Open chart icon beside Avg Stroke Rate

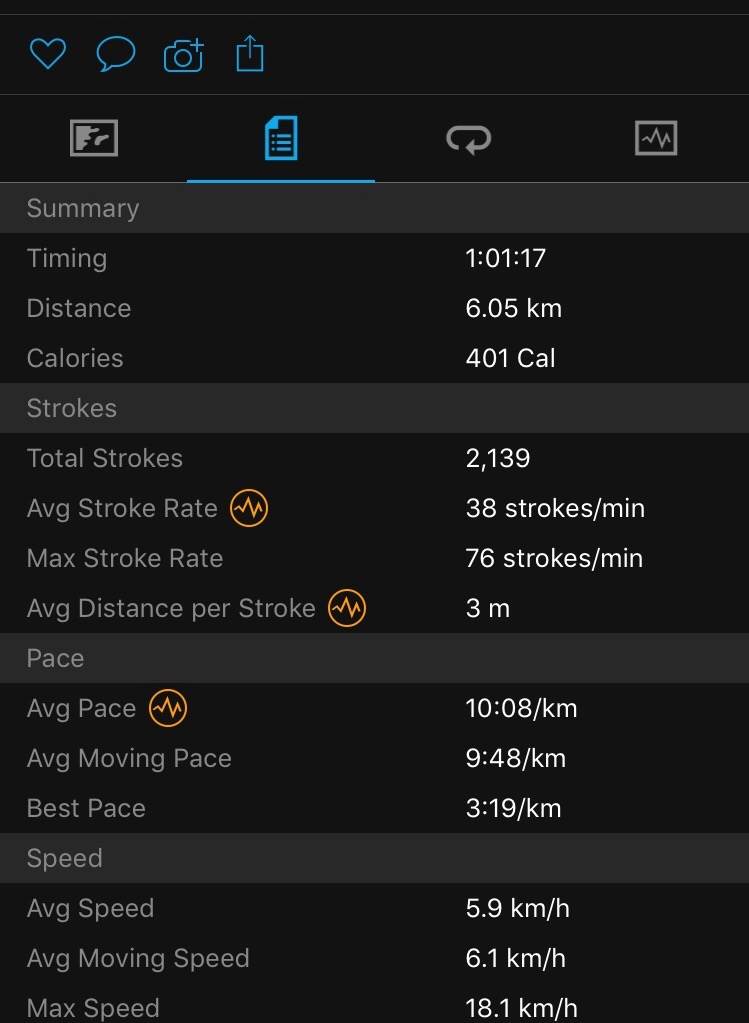249,508
